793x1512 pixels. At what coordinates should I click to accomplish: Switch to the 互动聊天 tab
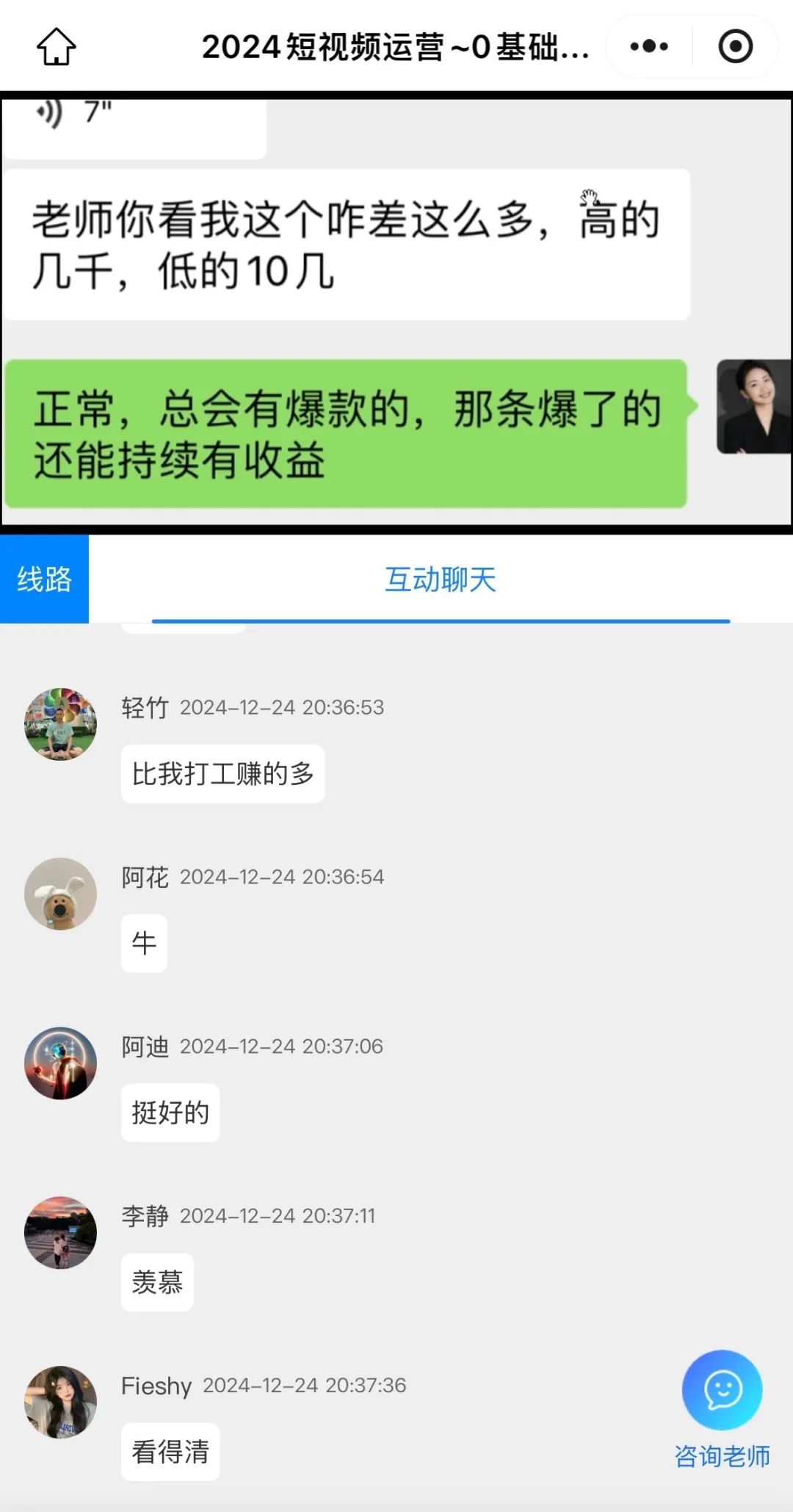tap(441, 579)
